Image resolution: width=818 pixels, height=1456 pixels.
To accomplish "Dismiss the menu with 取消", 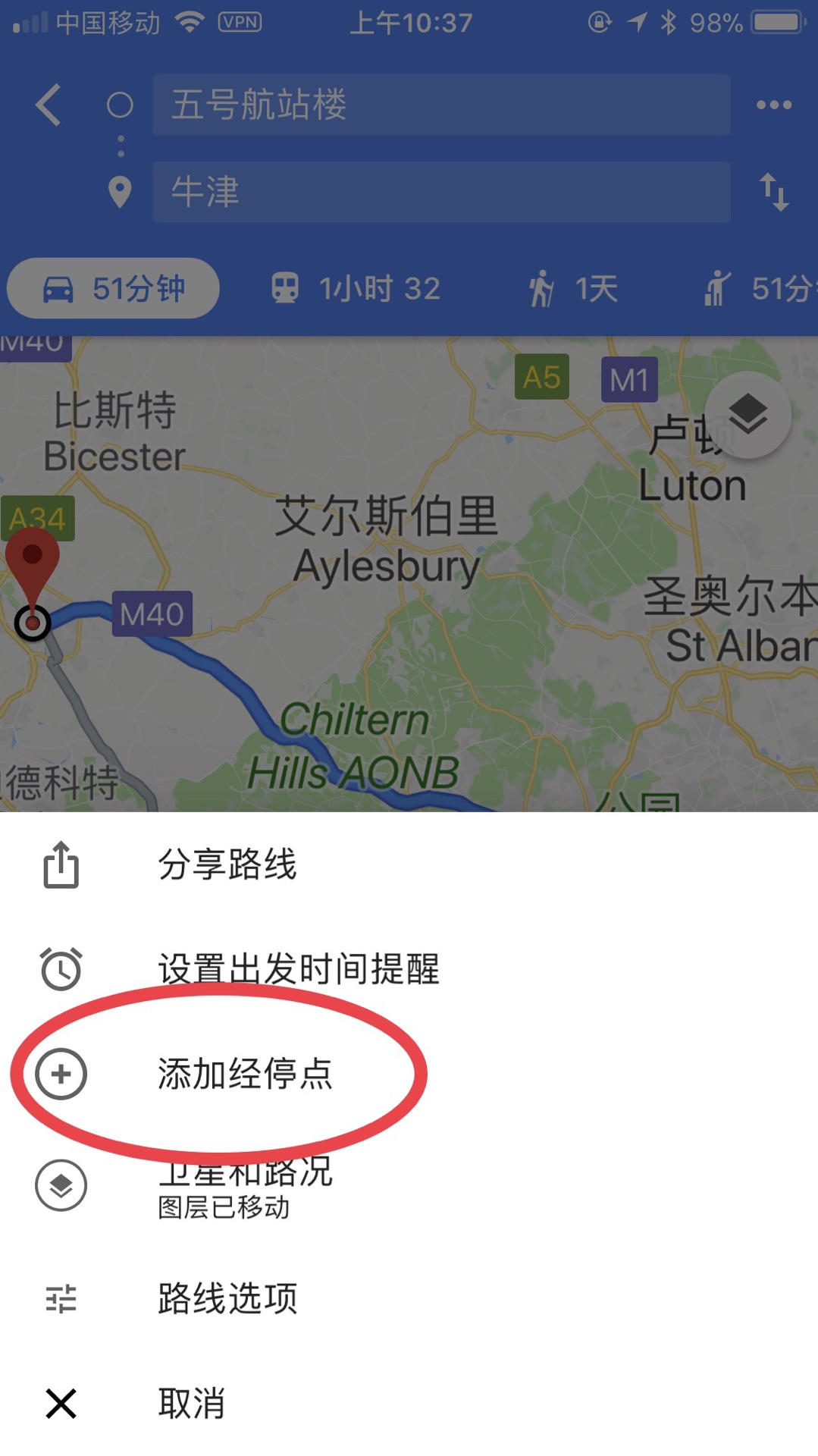I will click(191, 1403).
